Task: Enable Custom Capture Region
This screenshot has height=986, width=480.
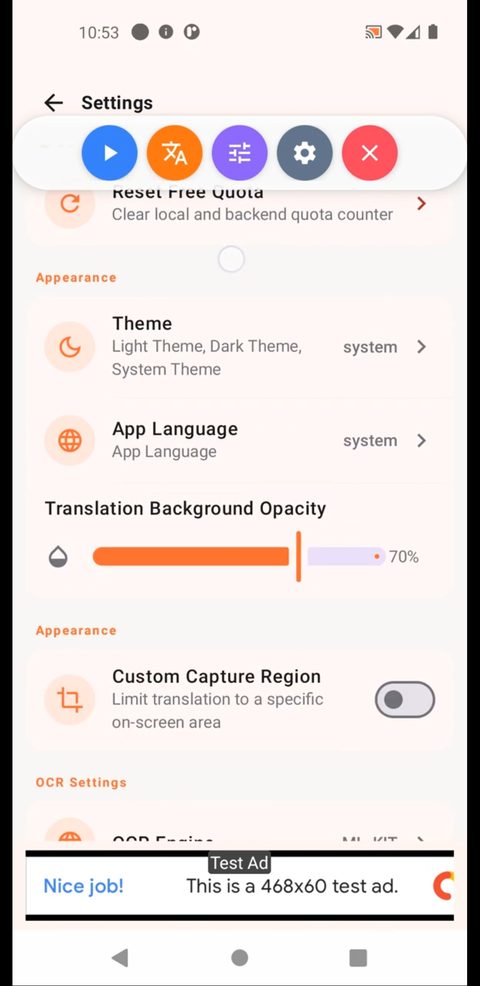Action: click(x=405, y=699)
